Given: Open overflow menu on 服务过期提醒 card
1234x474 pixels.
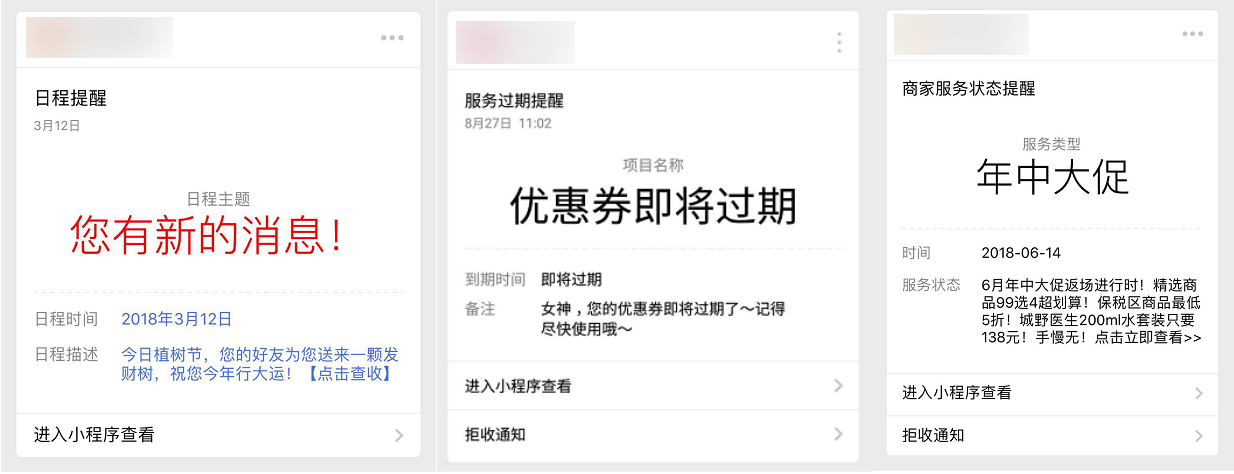Looking at the screenshot, I should (x=839, y=42).
